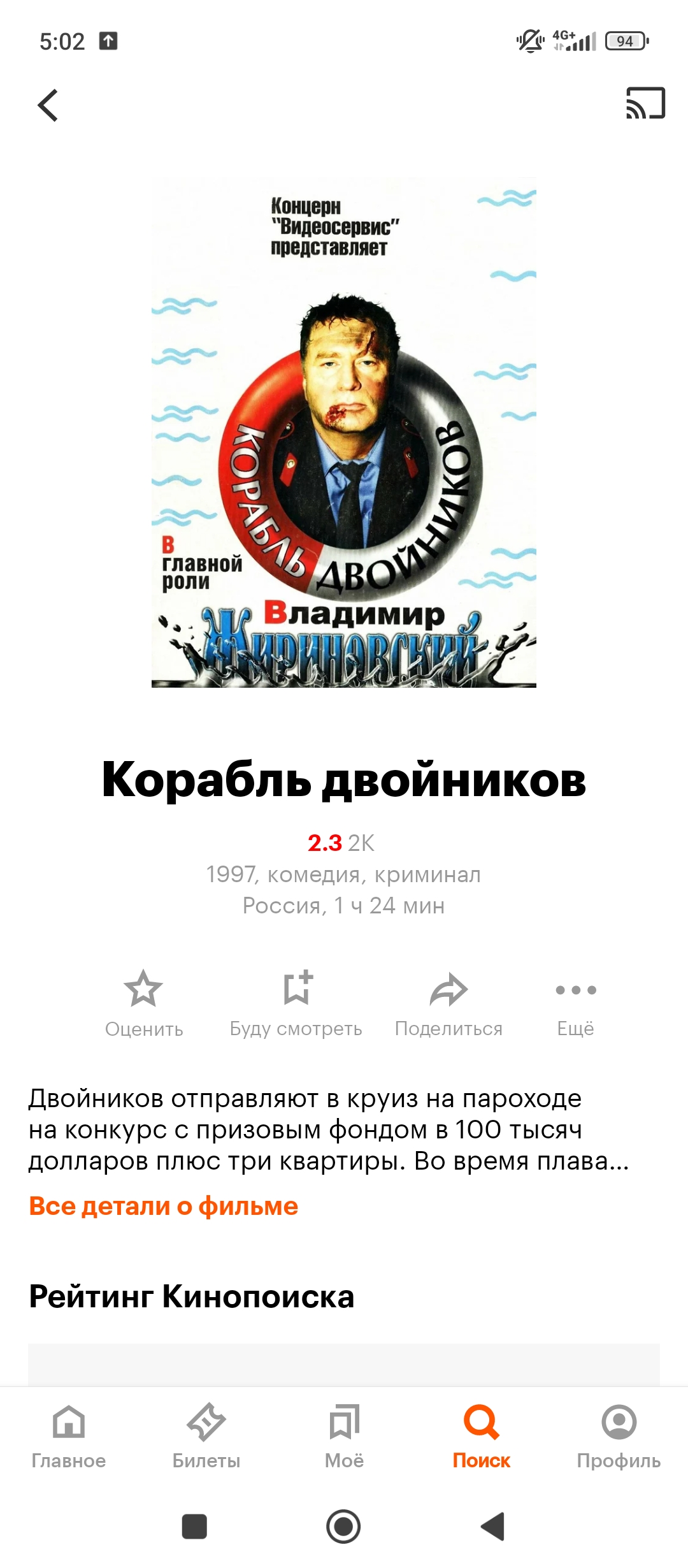Open the Корабль двойников poster image
This screenshot has width=688, height=1568.
pyautogui.click(x=344, y=432)
